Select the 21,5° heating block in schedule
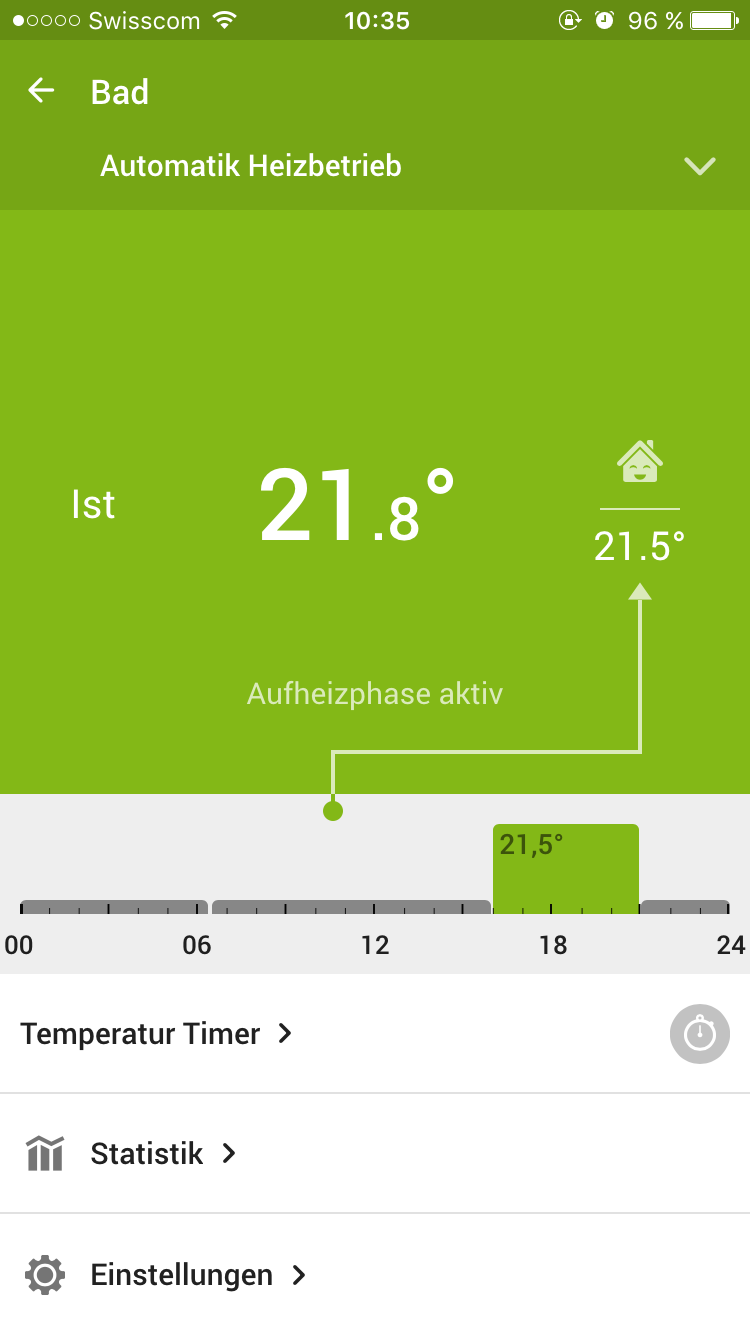The image size is (750, 1334). tap(565, 869)
